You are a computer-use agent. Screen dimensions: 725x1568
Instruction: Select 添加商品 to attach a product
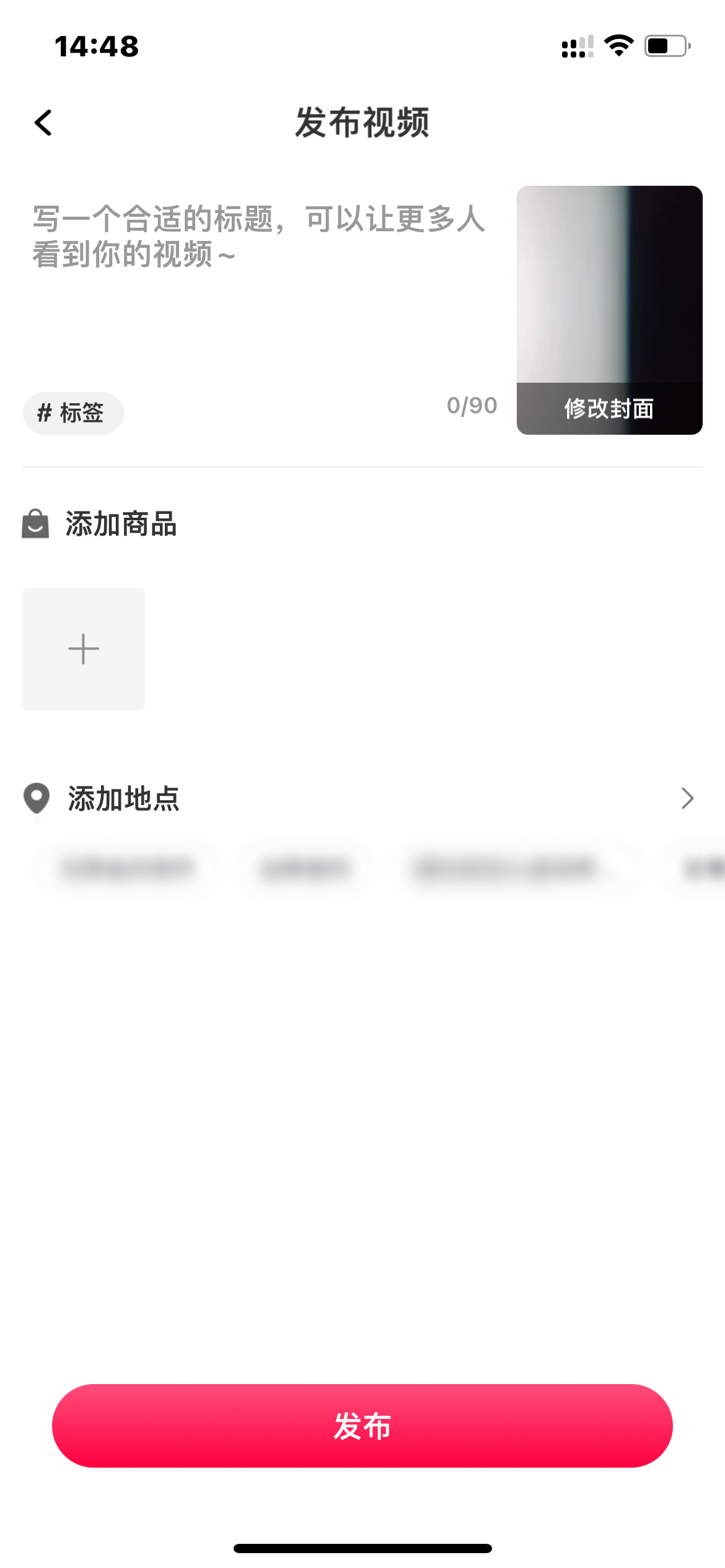tap(121, 523)
